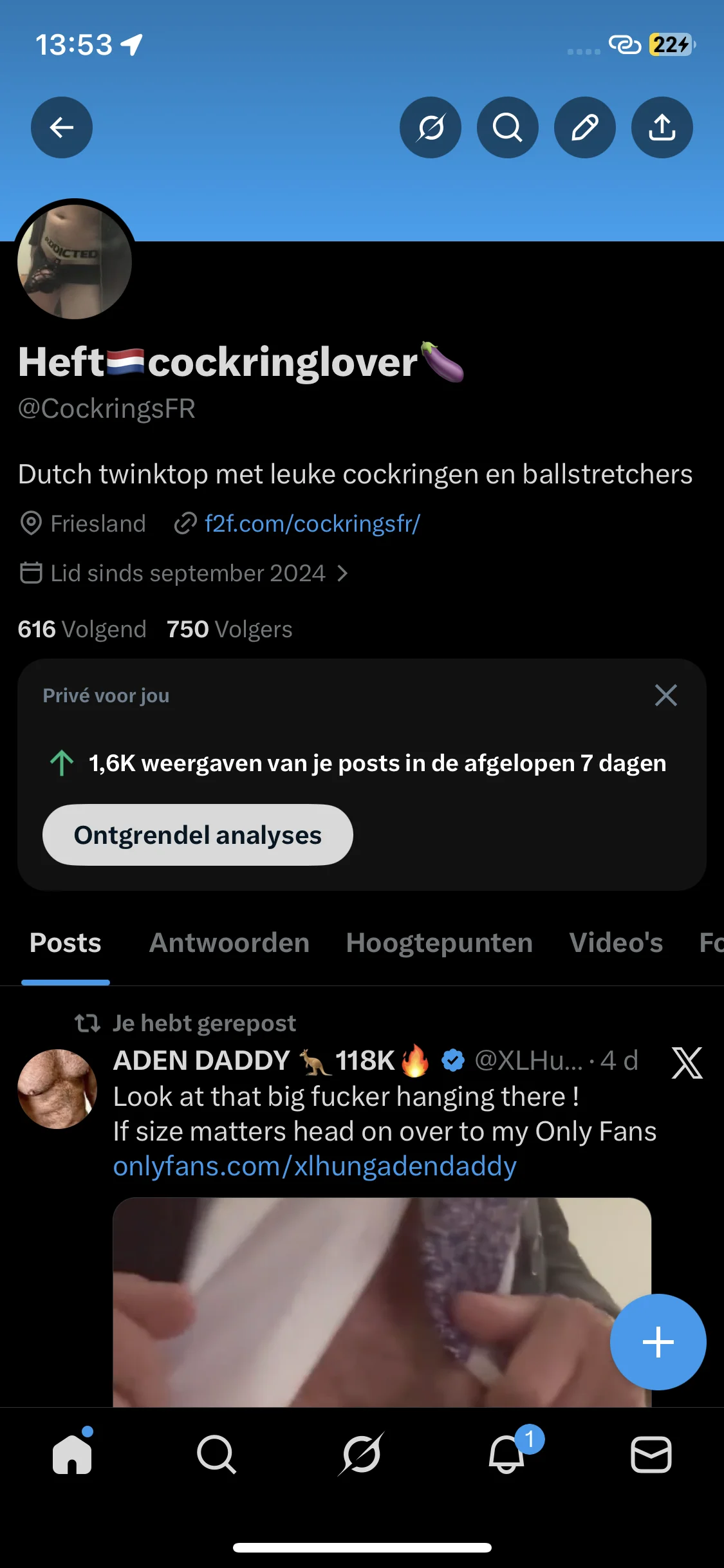Switch to the Video's tab

pyautogui.click(x=616, y=943)
